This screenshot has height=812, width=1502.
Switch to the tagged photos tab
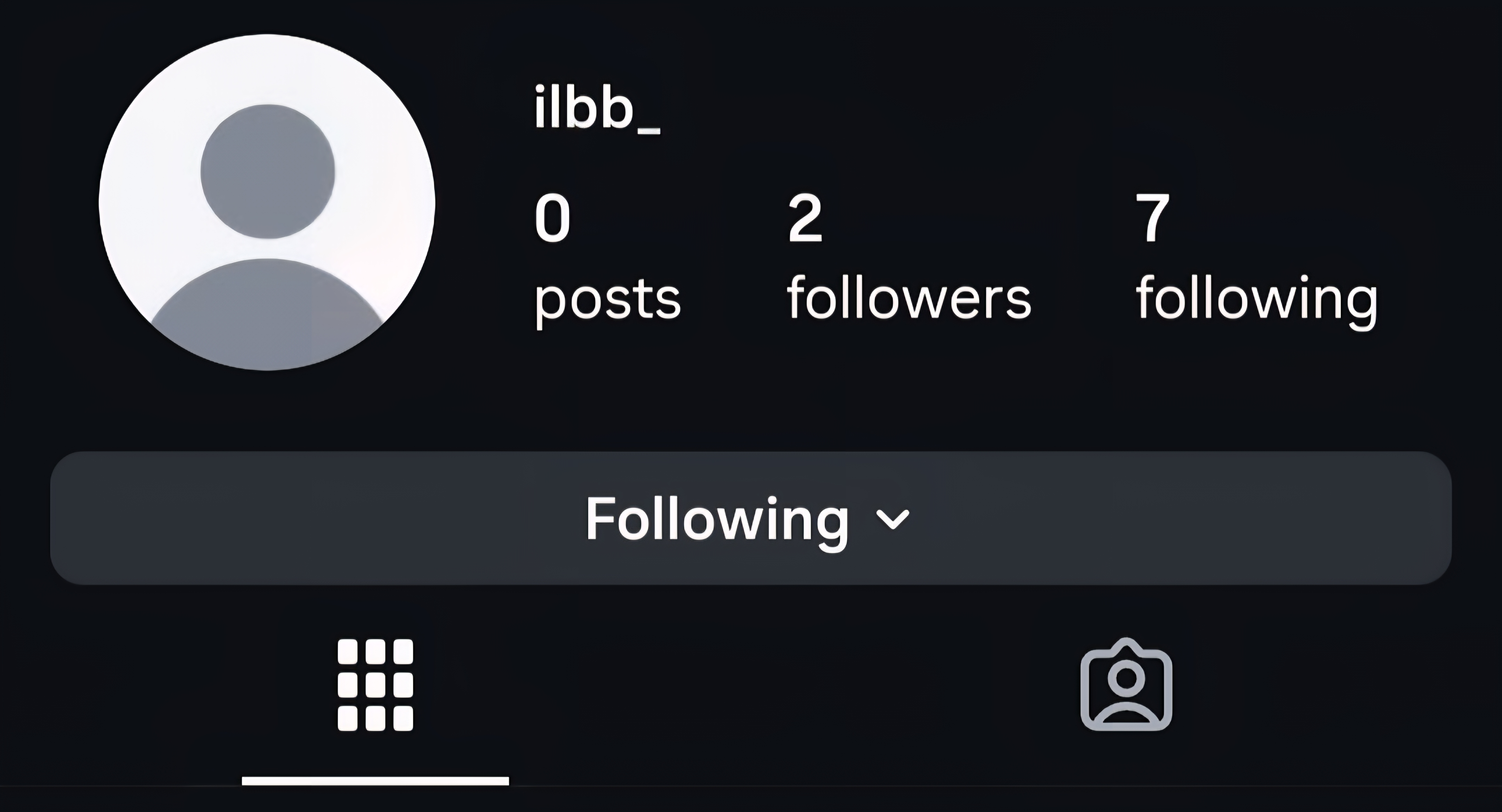1126,685
